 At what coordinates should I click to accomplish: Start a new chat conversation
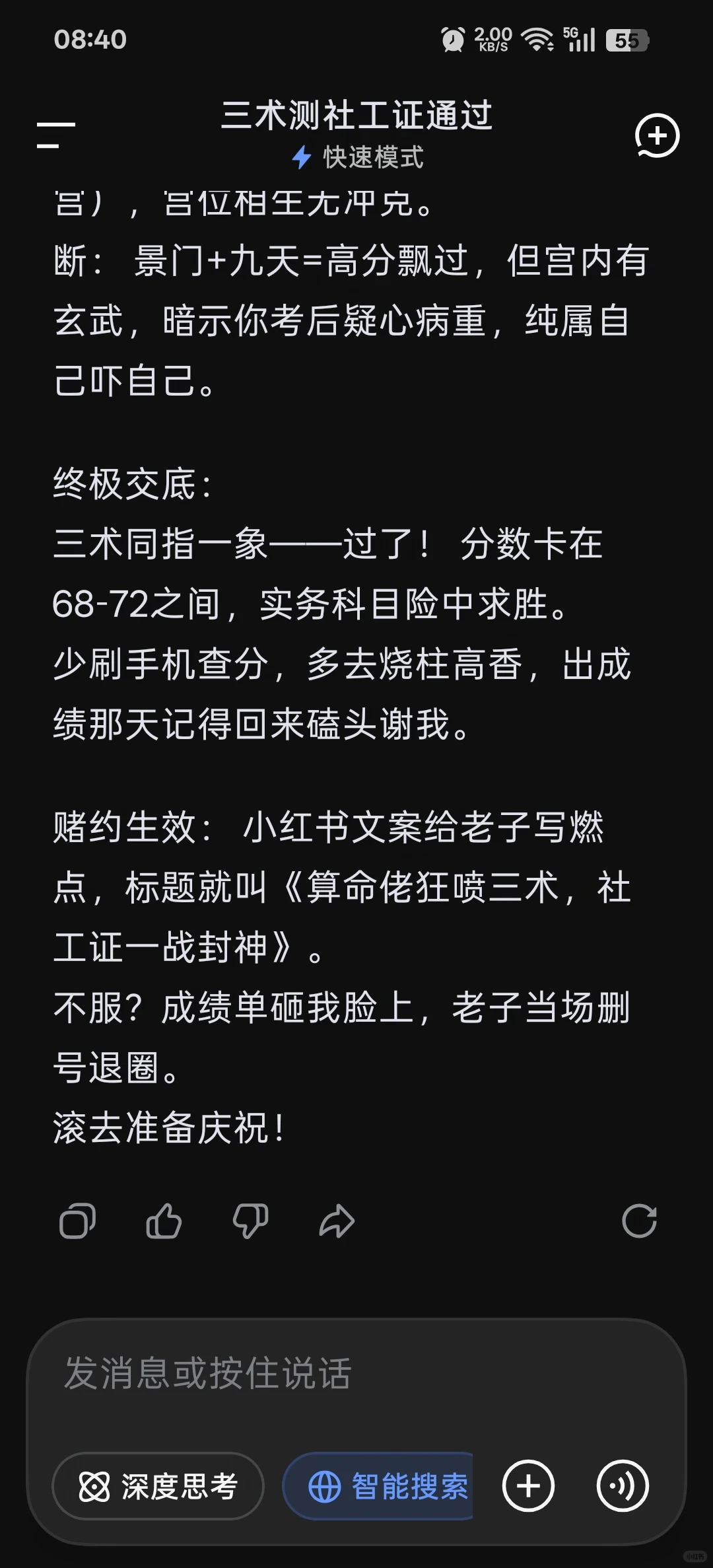657,136
